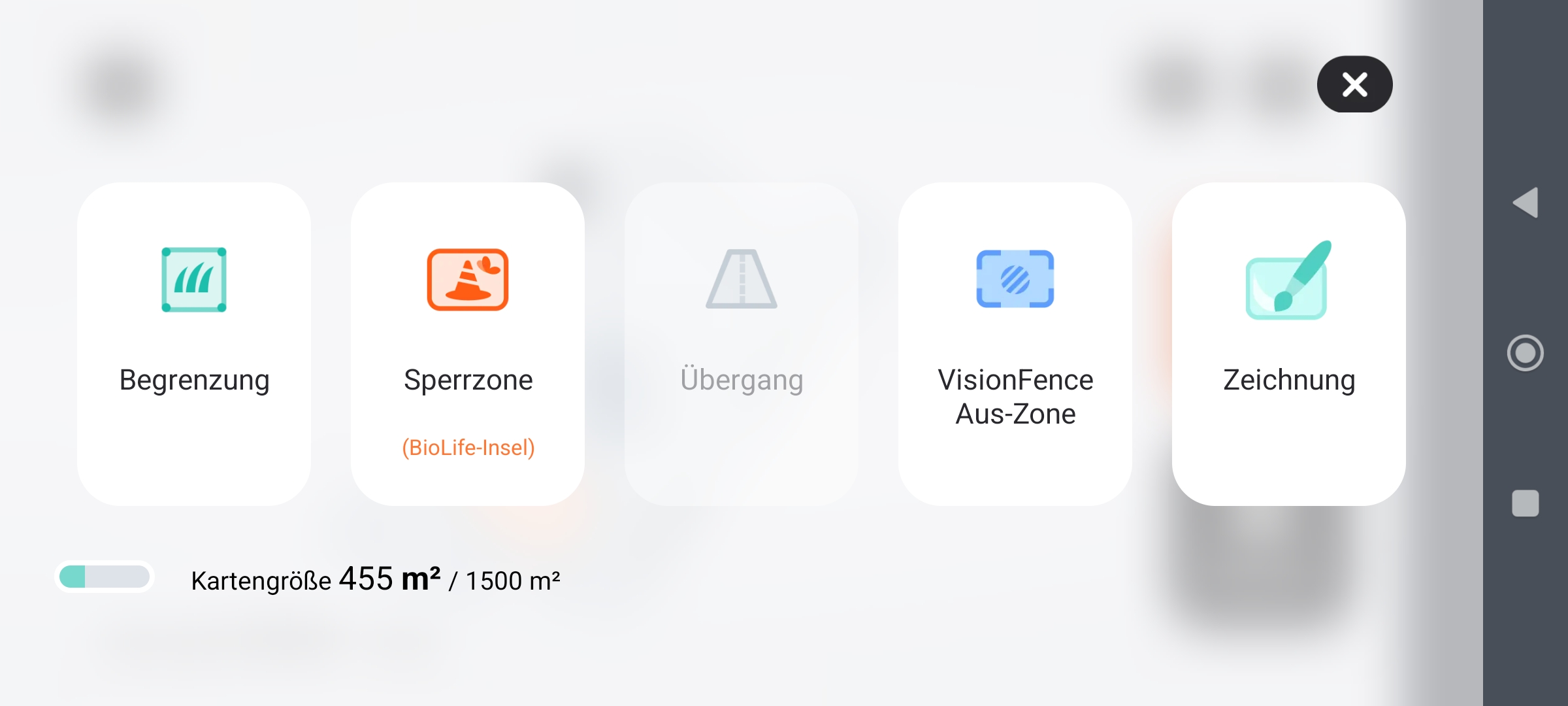Open the Zeichnung drawing option
1568x706 pixels.
pyautogui.click(x=1288, y=343)
